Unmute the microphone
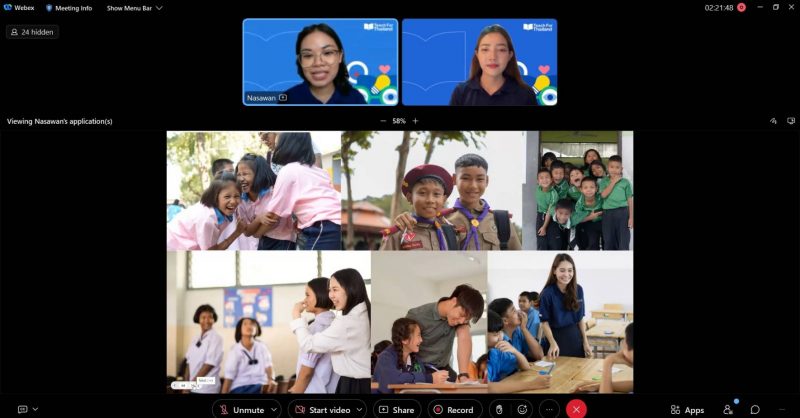This screenshot has height=418, width=800. tap(241, 409)
